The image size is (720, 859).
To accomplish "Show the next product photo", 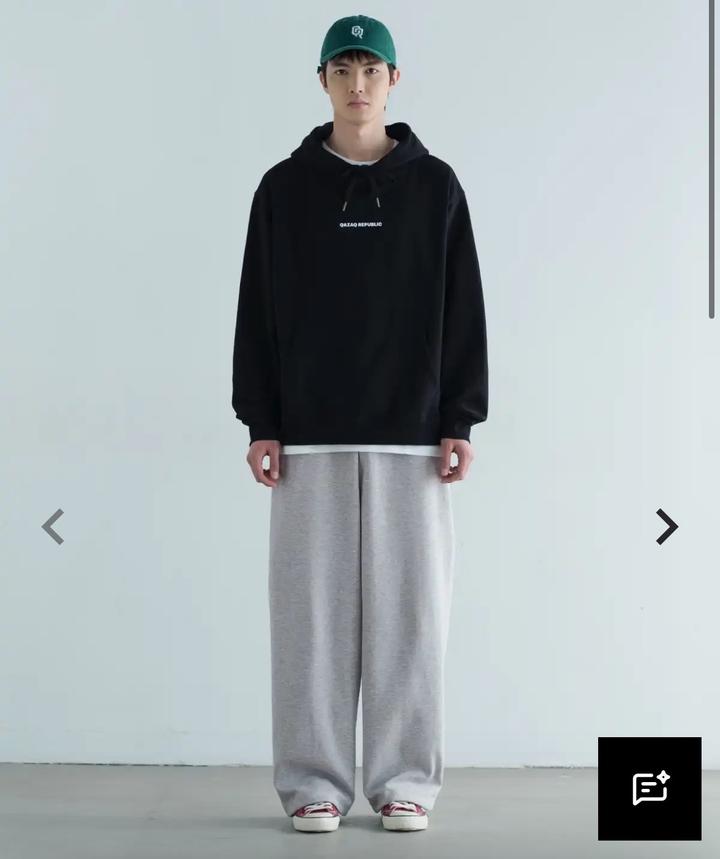I will (666, 527).
